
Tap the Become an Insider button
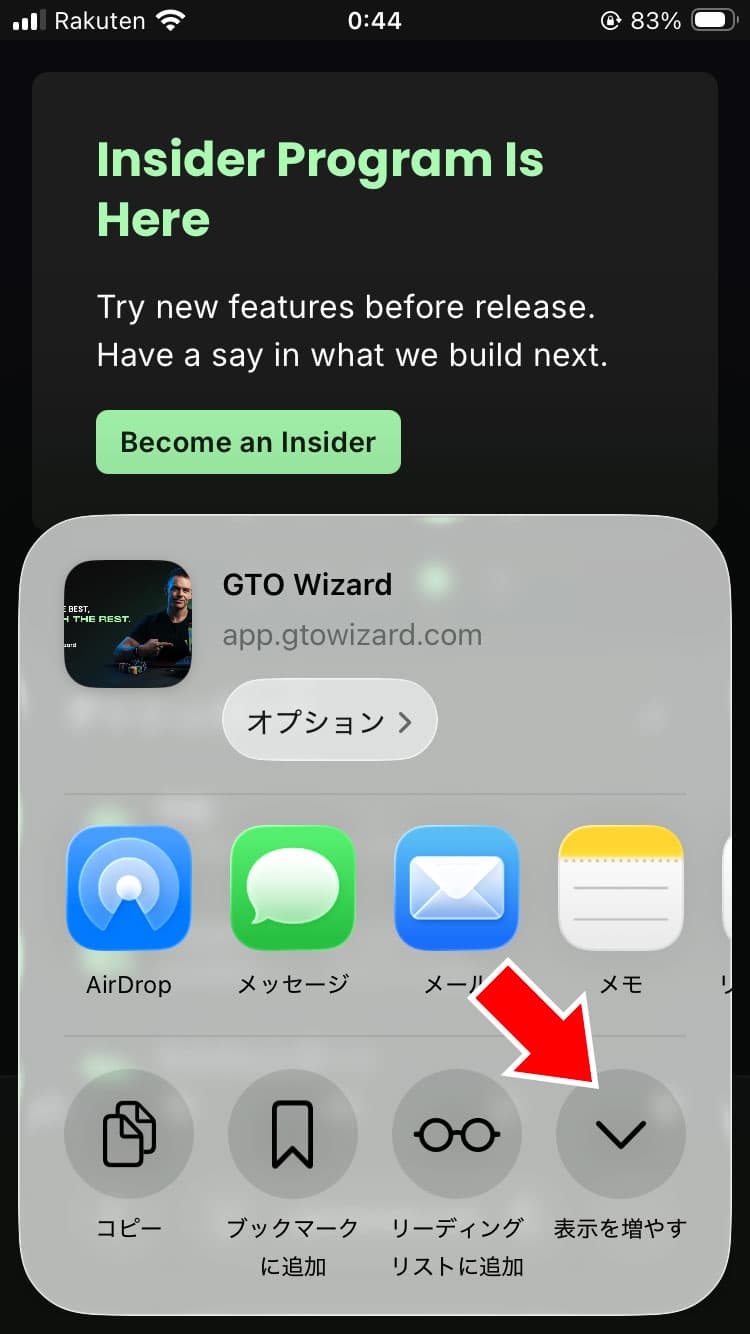(248, 442)
